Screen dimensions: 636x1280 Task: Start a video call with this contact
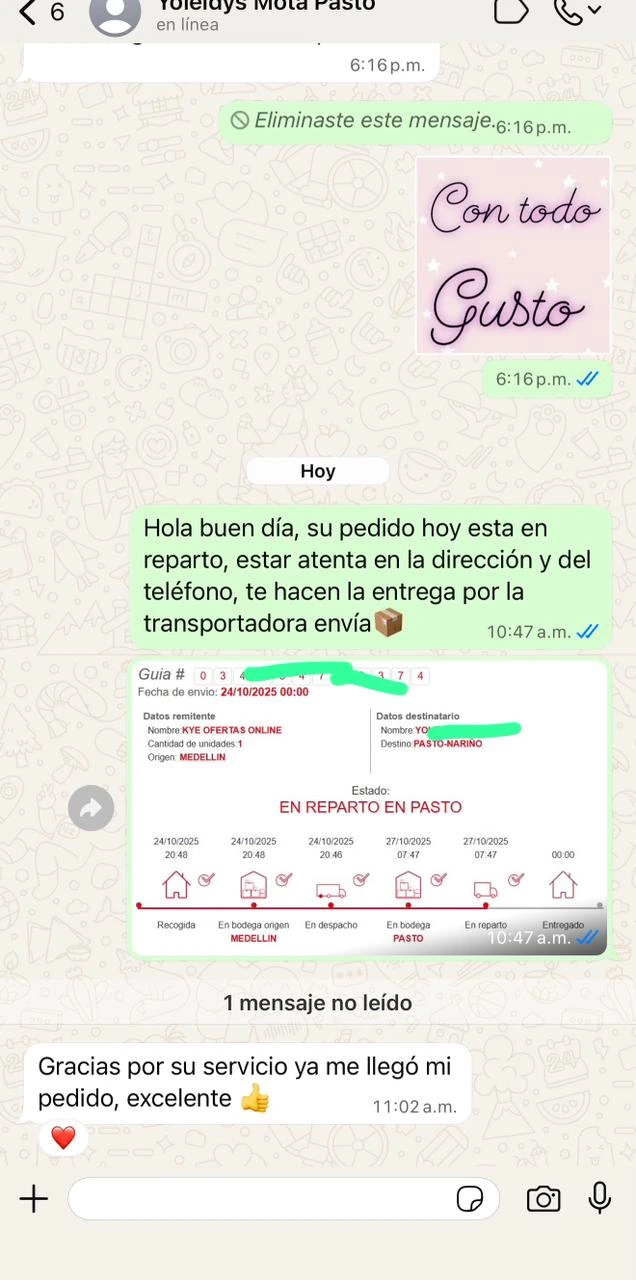[510, 10]
